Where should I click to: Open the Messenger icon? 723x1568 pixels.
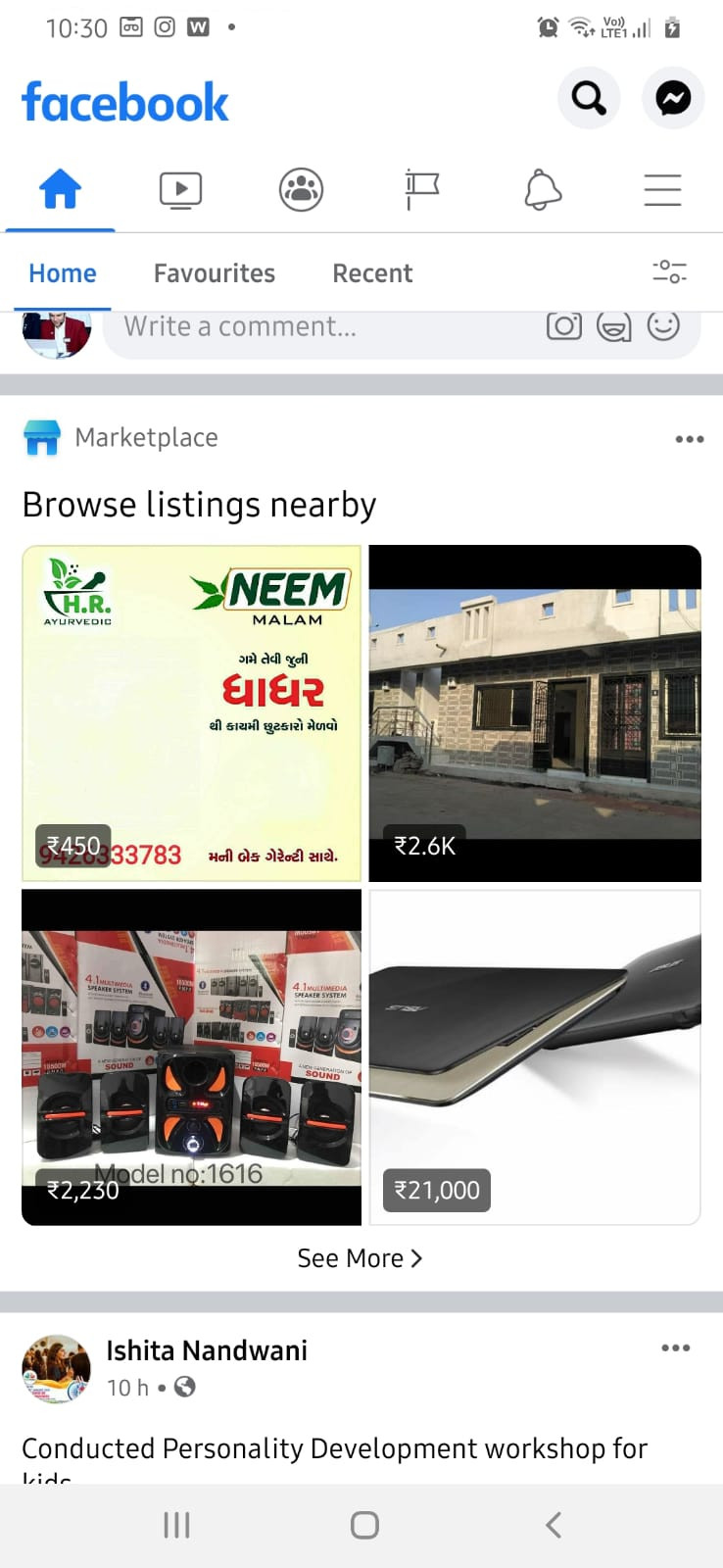pos(673,98)
